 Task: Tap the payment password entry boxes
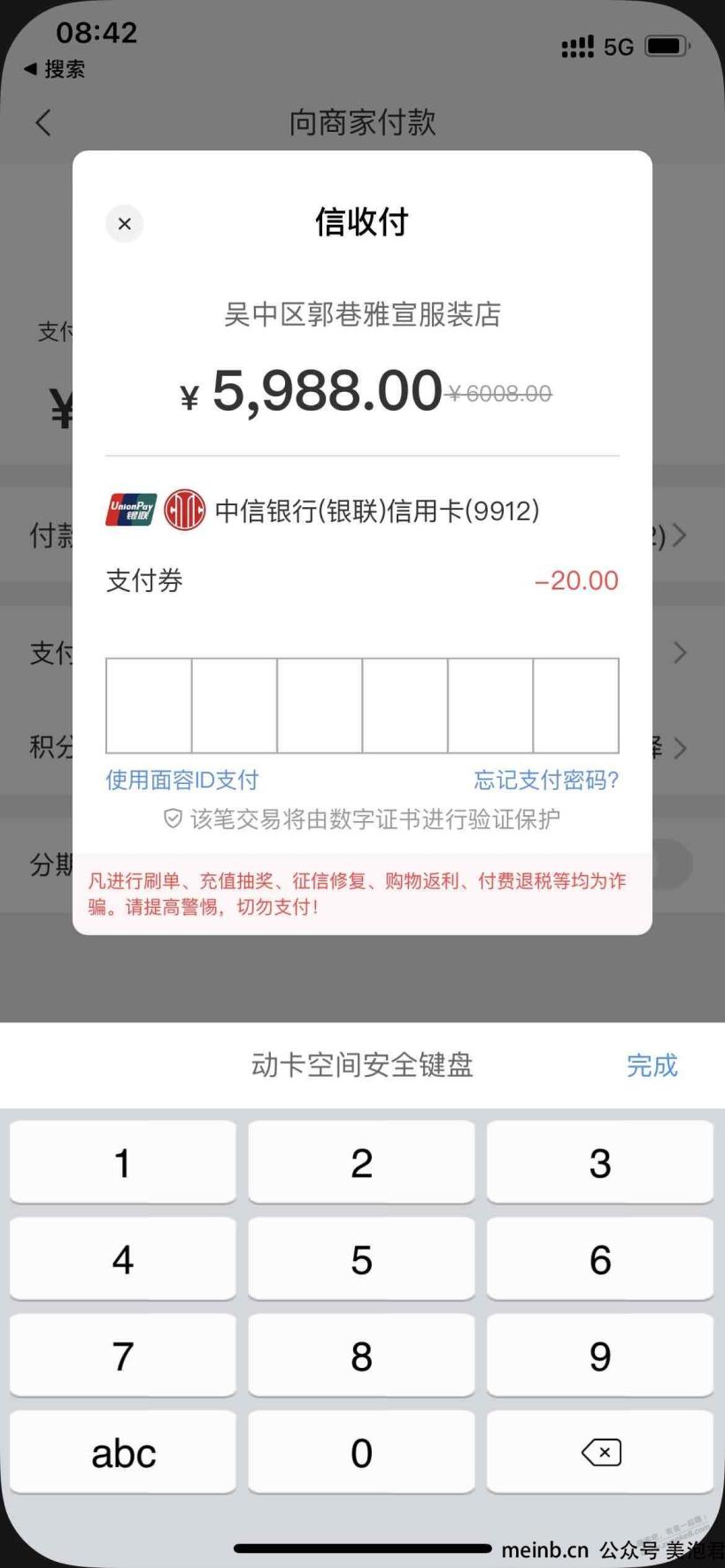362,705
